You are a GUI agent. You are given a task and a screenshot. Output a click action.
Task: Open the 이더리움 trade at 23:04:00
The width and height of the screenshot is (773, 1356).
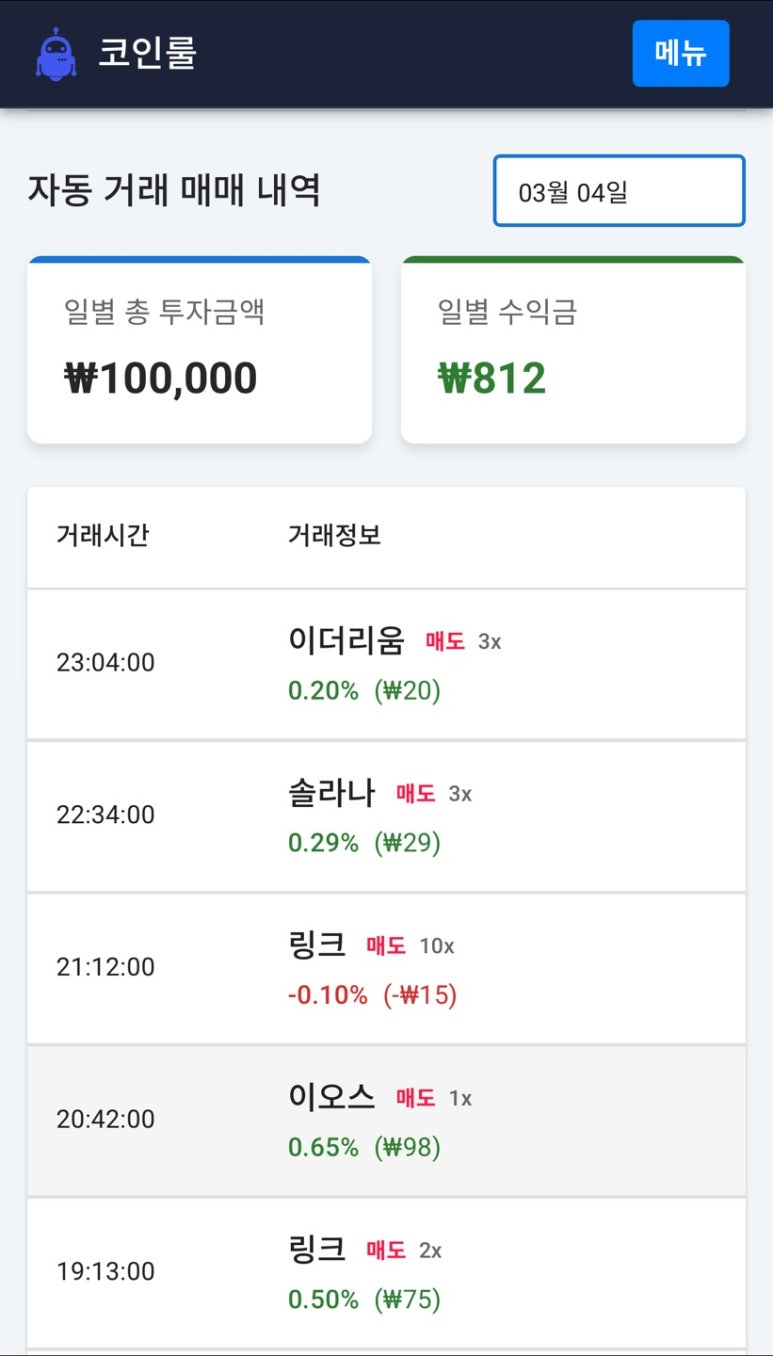tap(386, 664)
